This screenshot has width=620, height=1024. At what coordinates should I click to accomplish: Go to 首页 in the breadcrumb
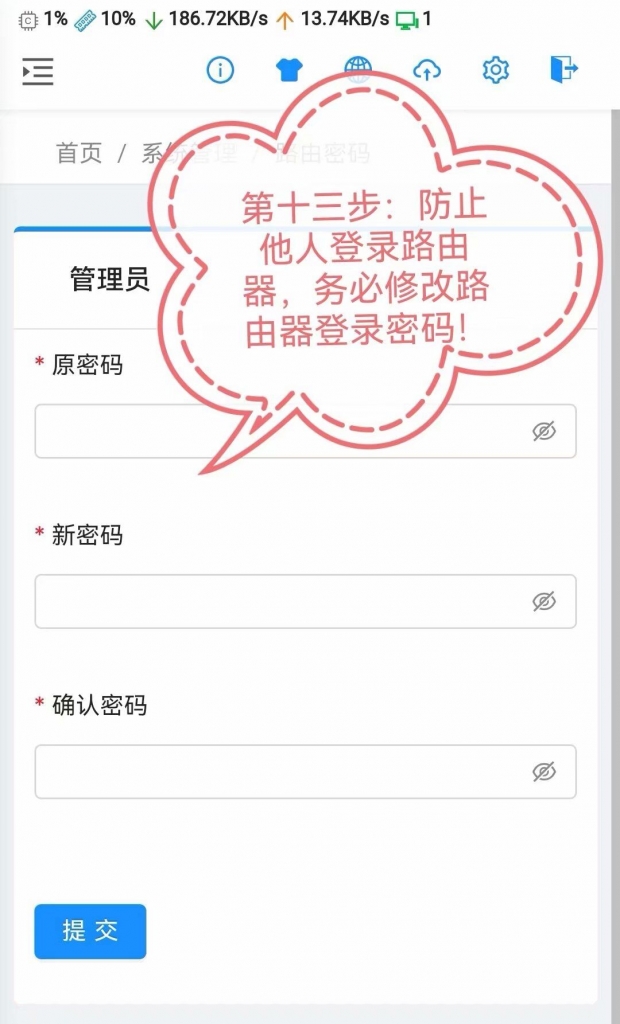coord(79,153)
